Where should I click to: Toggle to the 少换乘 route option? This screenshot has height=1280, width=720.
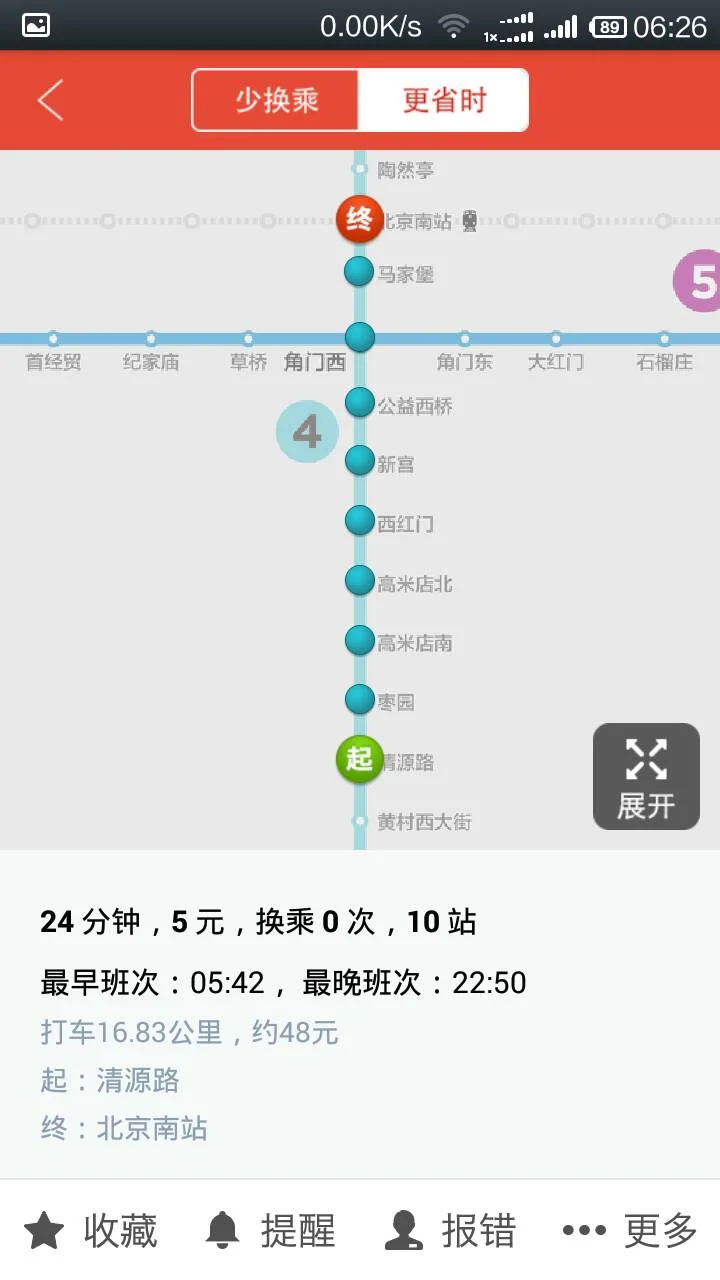click(x=275, y=100)
